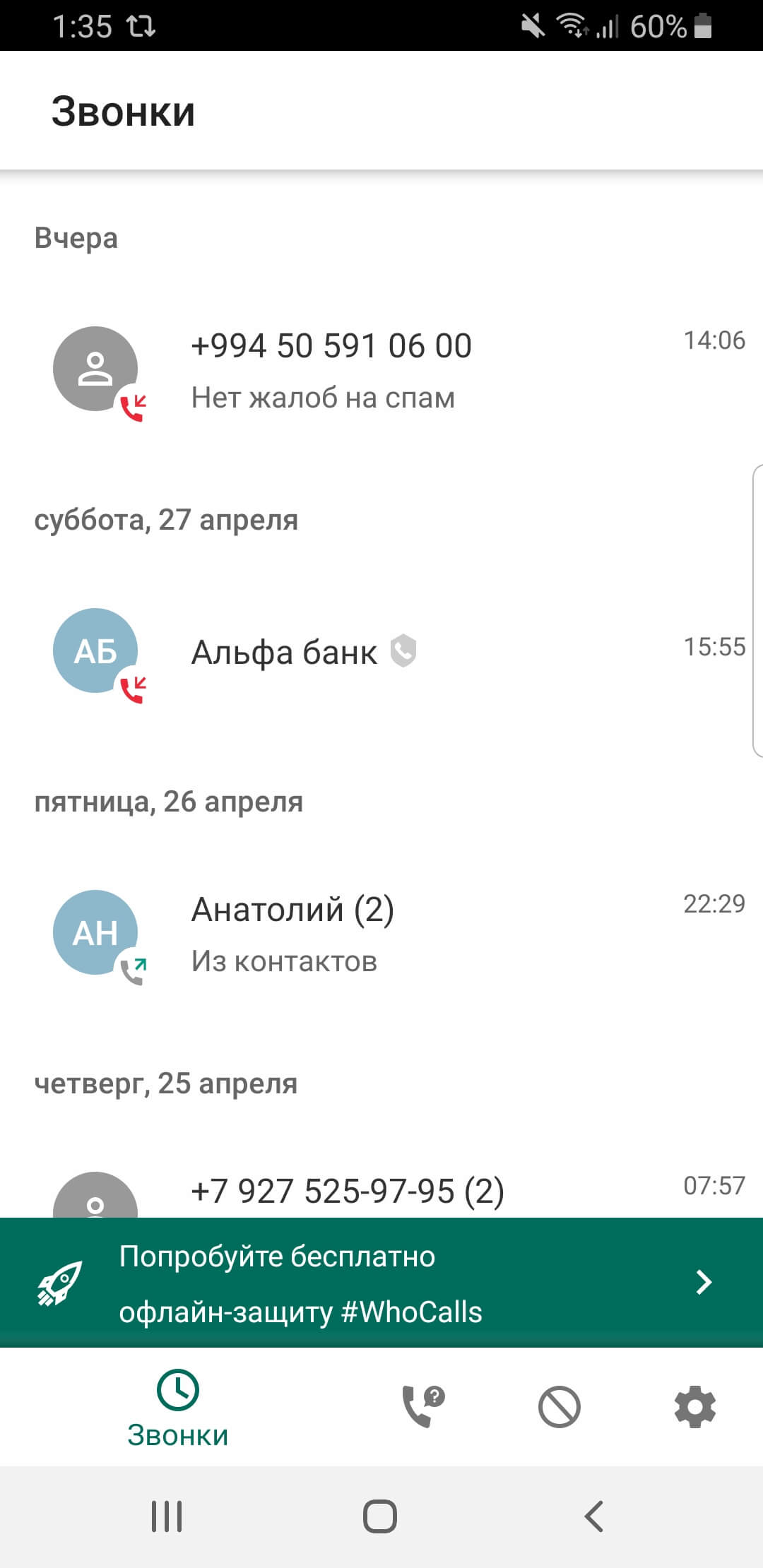
Task: Open the number check tab
Action: (x=422, y=1406)
